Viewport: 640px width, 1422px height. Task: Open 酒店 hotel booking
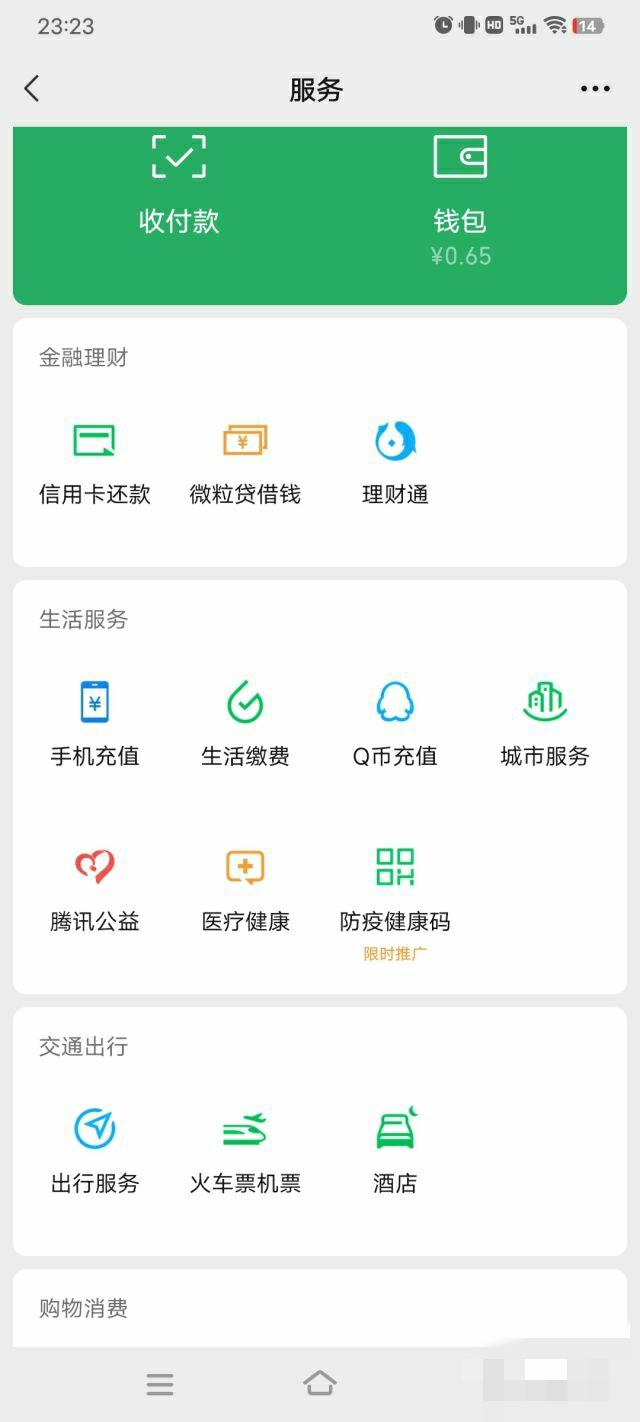395,1152
